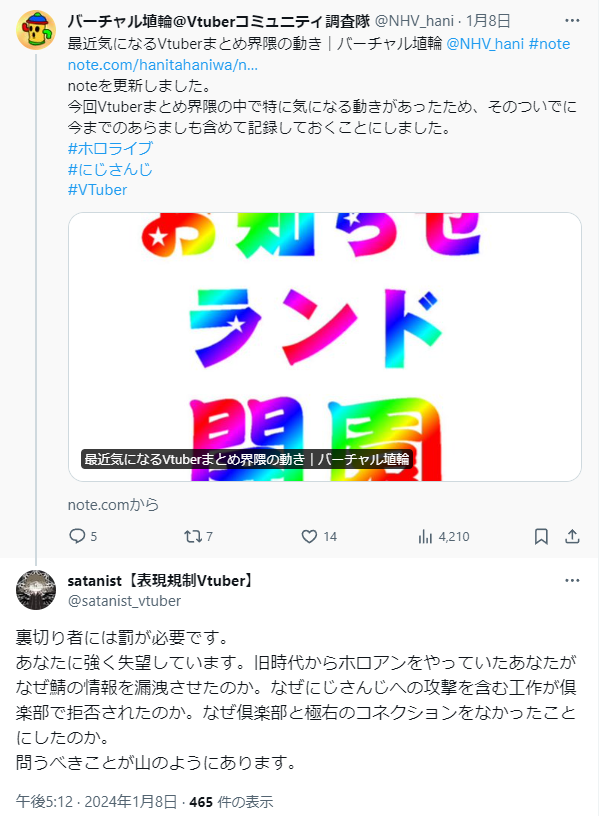Open the #ホロライブ hashtag
The height and width of the screenshot is (816, 609).
(110, 148)
